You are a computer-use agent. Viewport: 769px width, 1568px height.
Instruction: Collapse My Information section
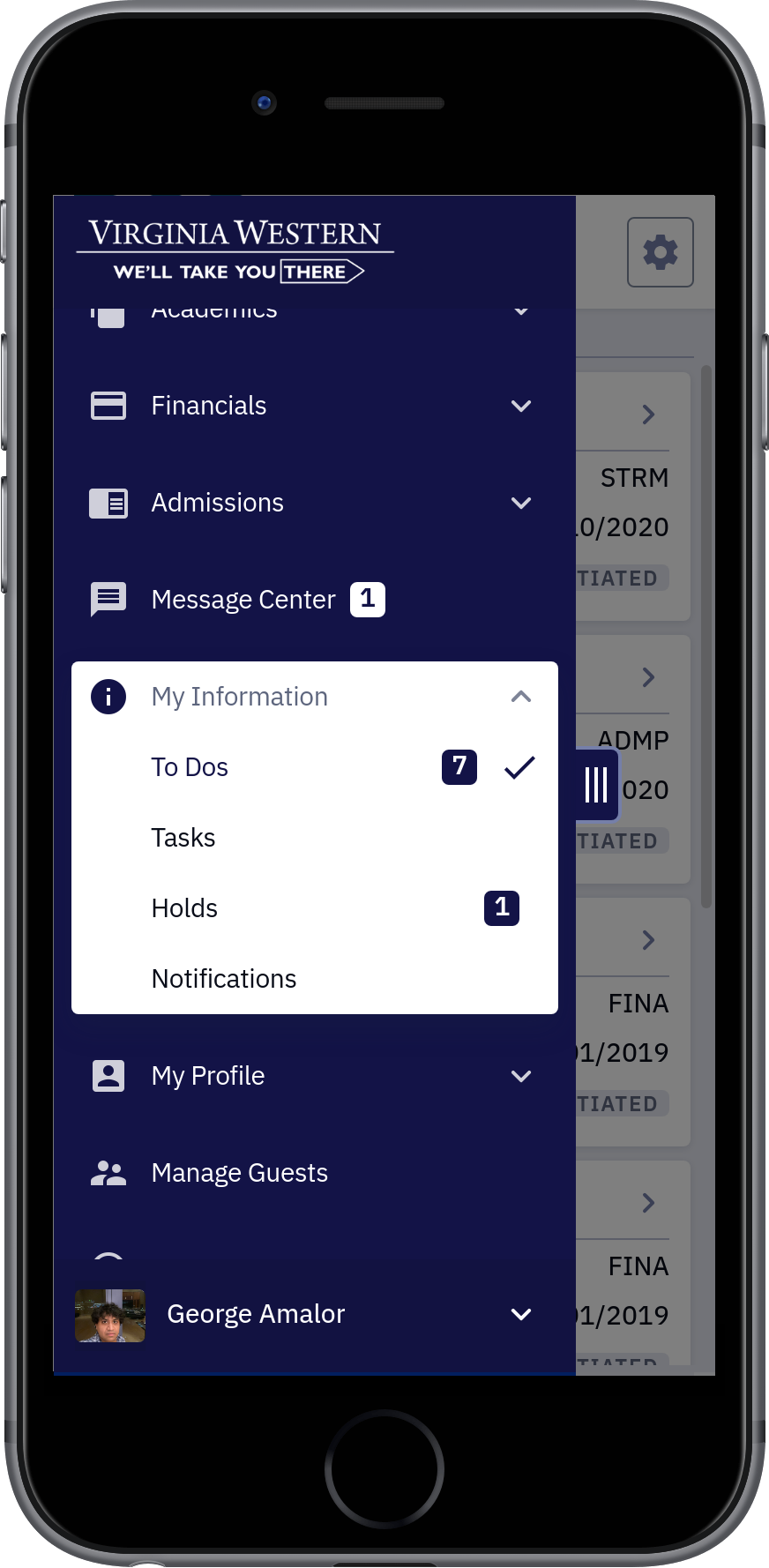click(314, 697)
